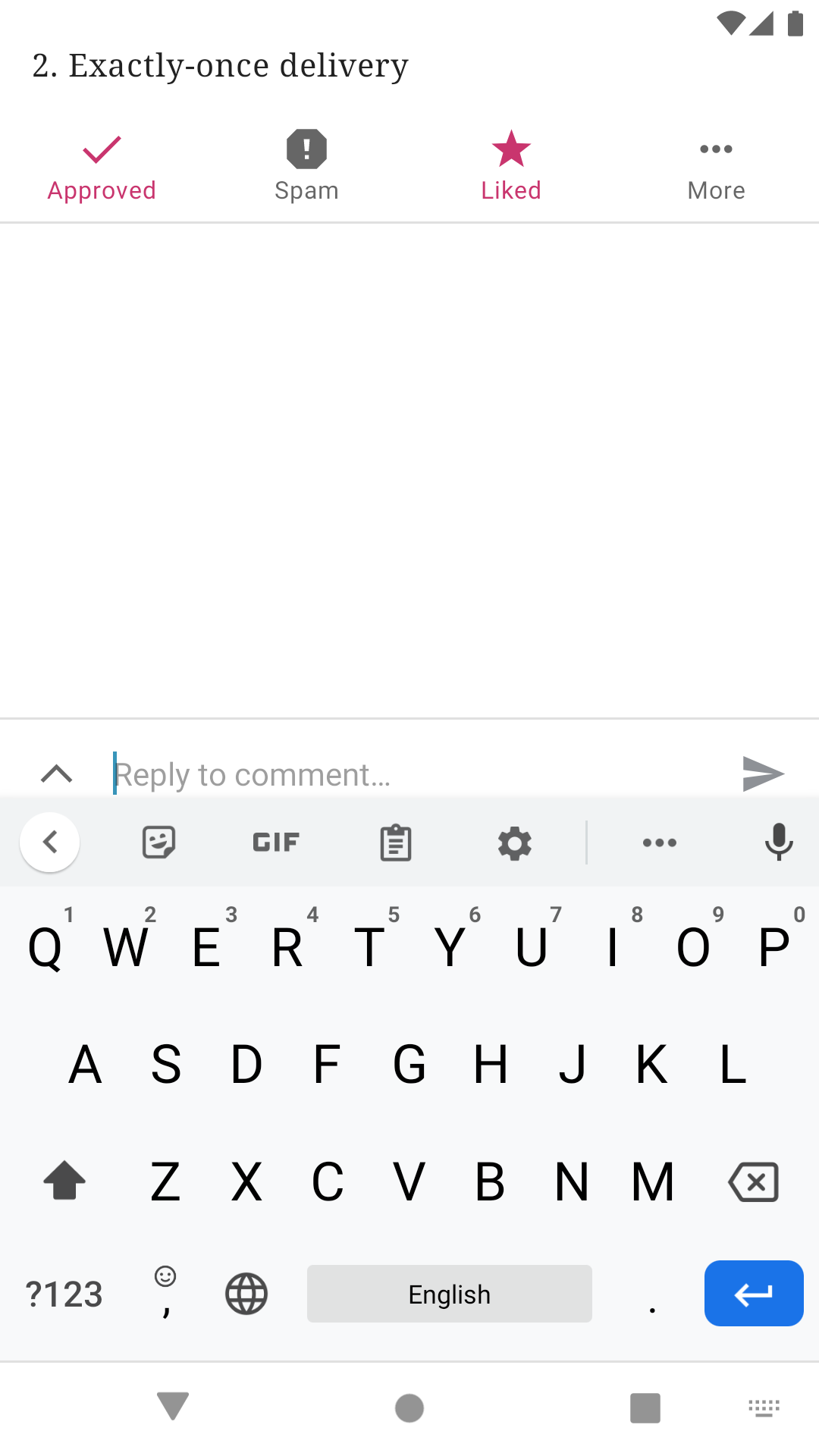
Task: Change keyboard language with globe key
Action: click(246, 1294)
